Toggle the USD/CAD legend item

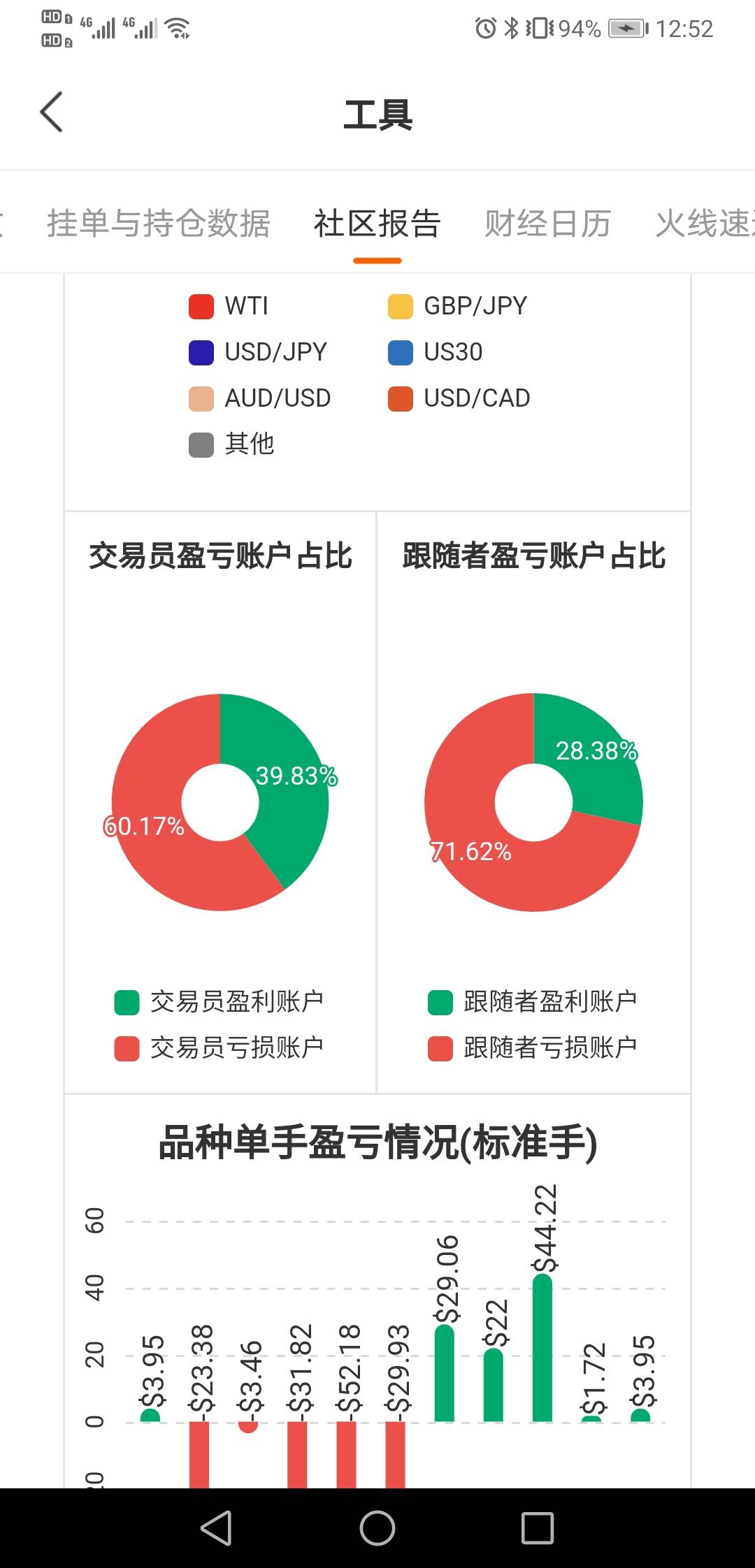pos(459,398)
